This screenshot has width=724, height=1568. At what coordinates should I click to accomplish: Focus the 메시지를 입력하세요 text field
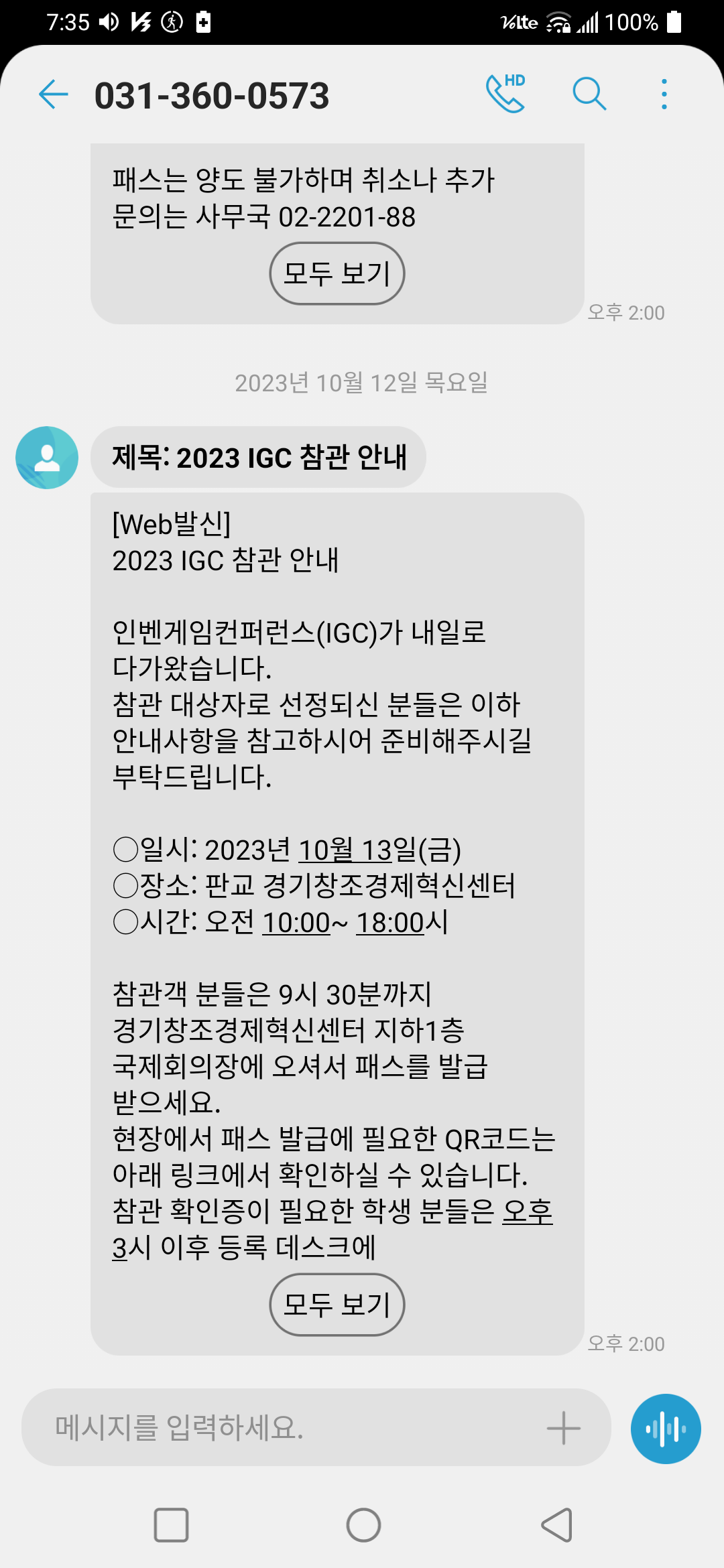282,1427
